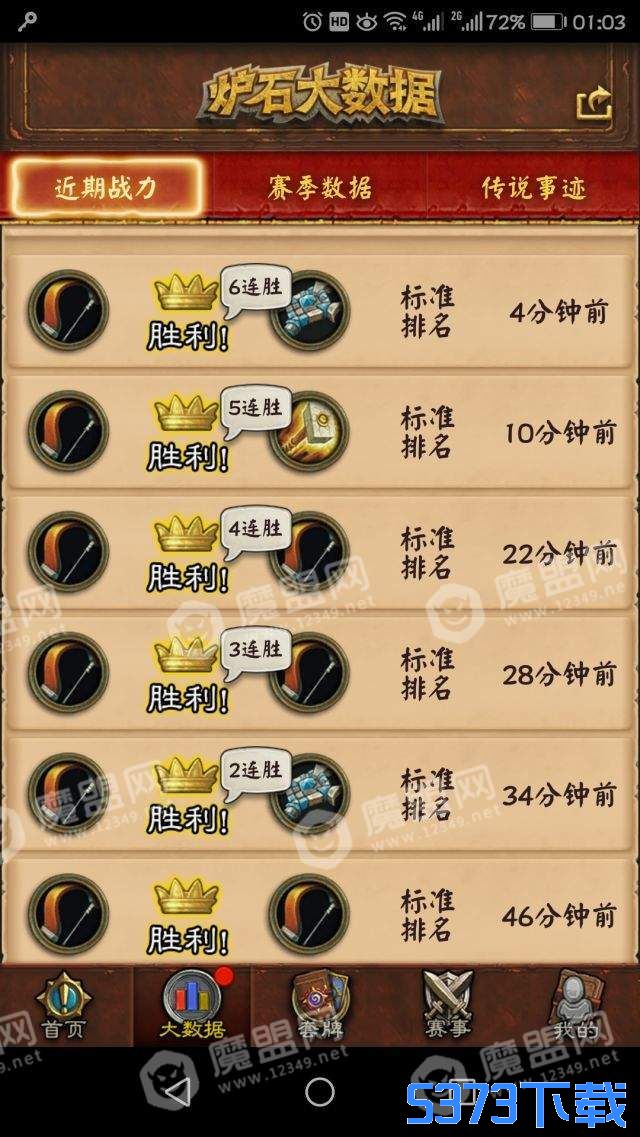The image size is (640, 1137).
Task: Open the match from 46分钟前
Action: pos(320,913)
